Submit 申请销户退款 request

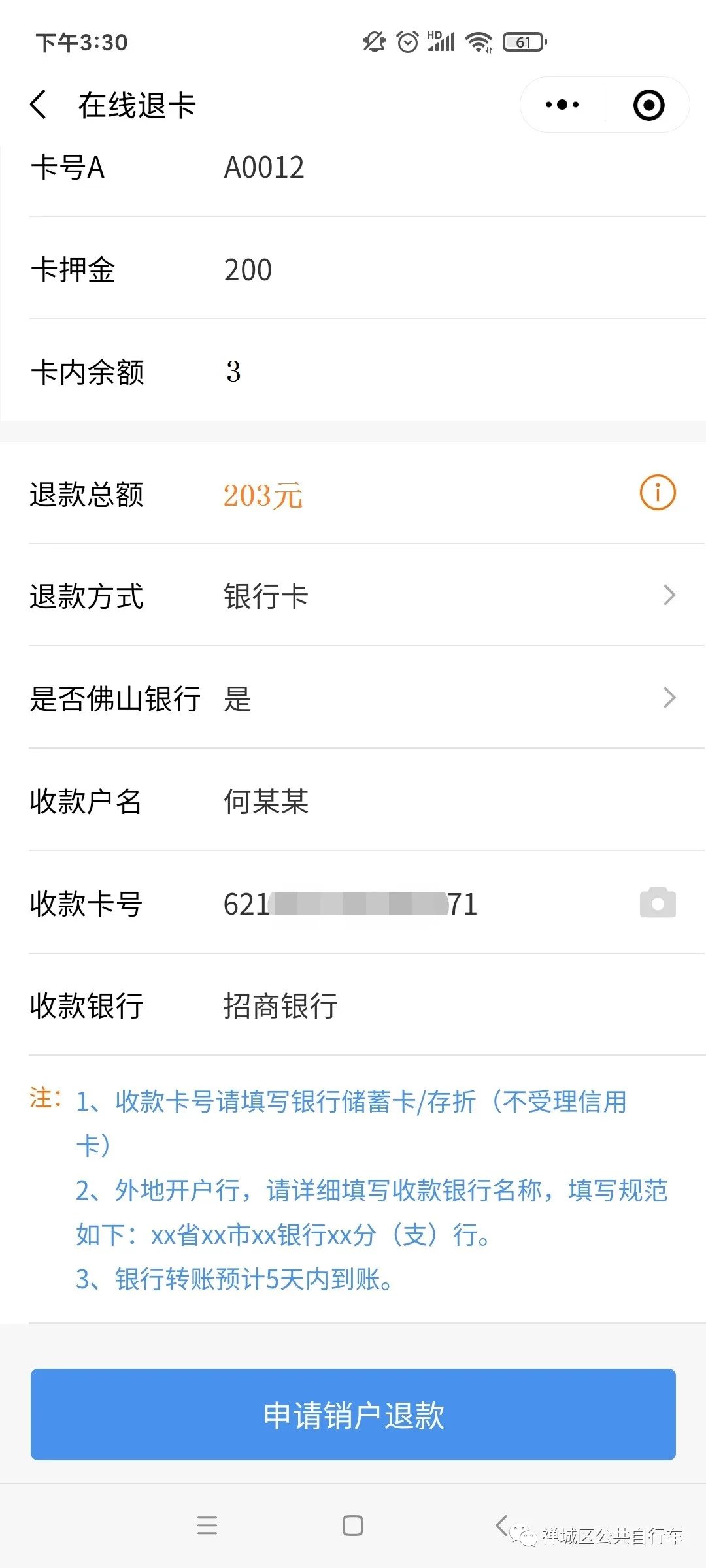353,1414
